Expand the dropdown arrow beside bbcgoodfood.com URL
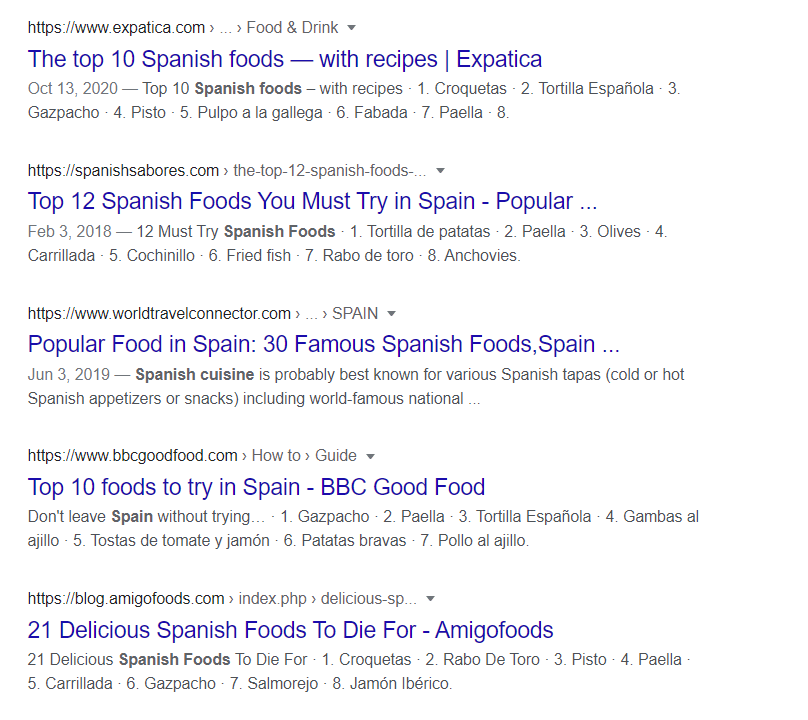Image resolution: width=808 pixels, height=720 pixels. (371, 456)
